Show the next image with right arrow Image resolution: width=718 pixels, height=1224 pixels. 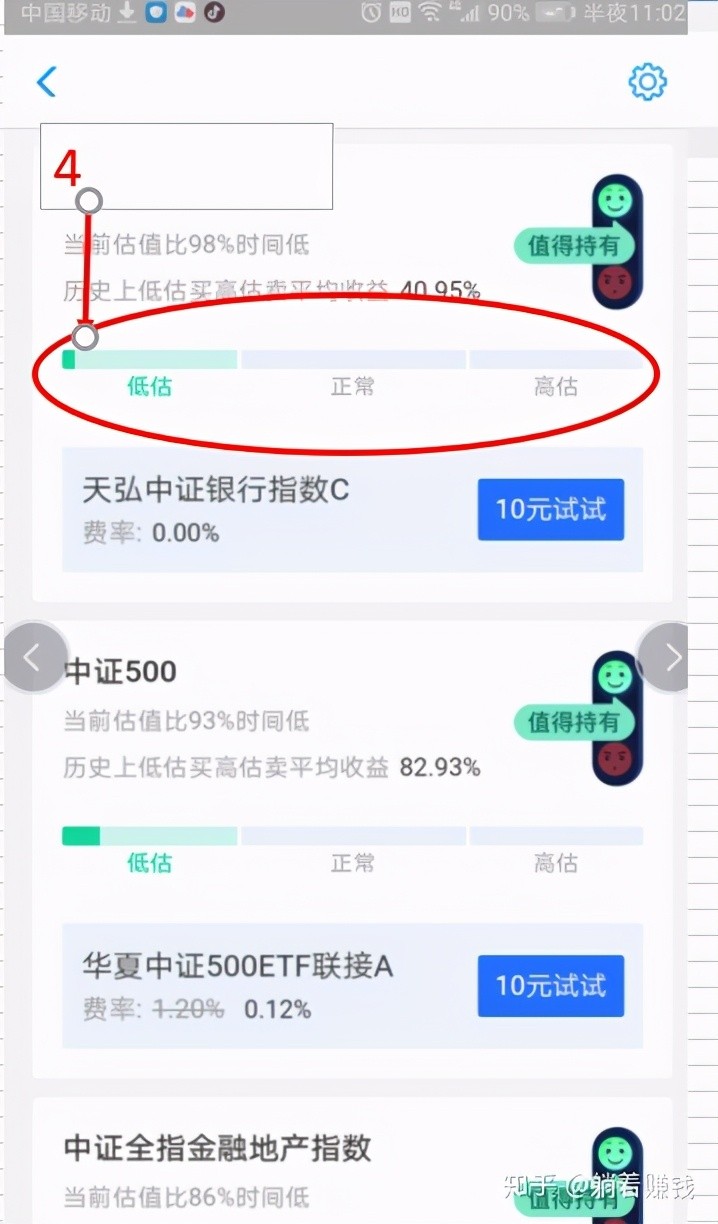coord(670,657)
